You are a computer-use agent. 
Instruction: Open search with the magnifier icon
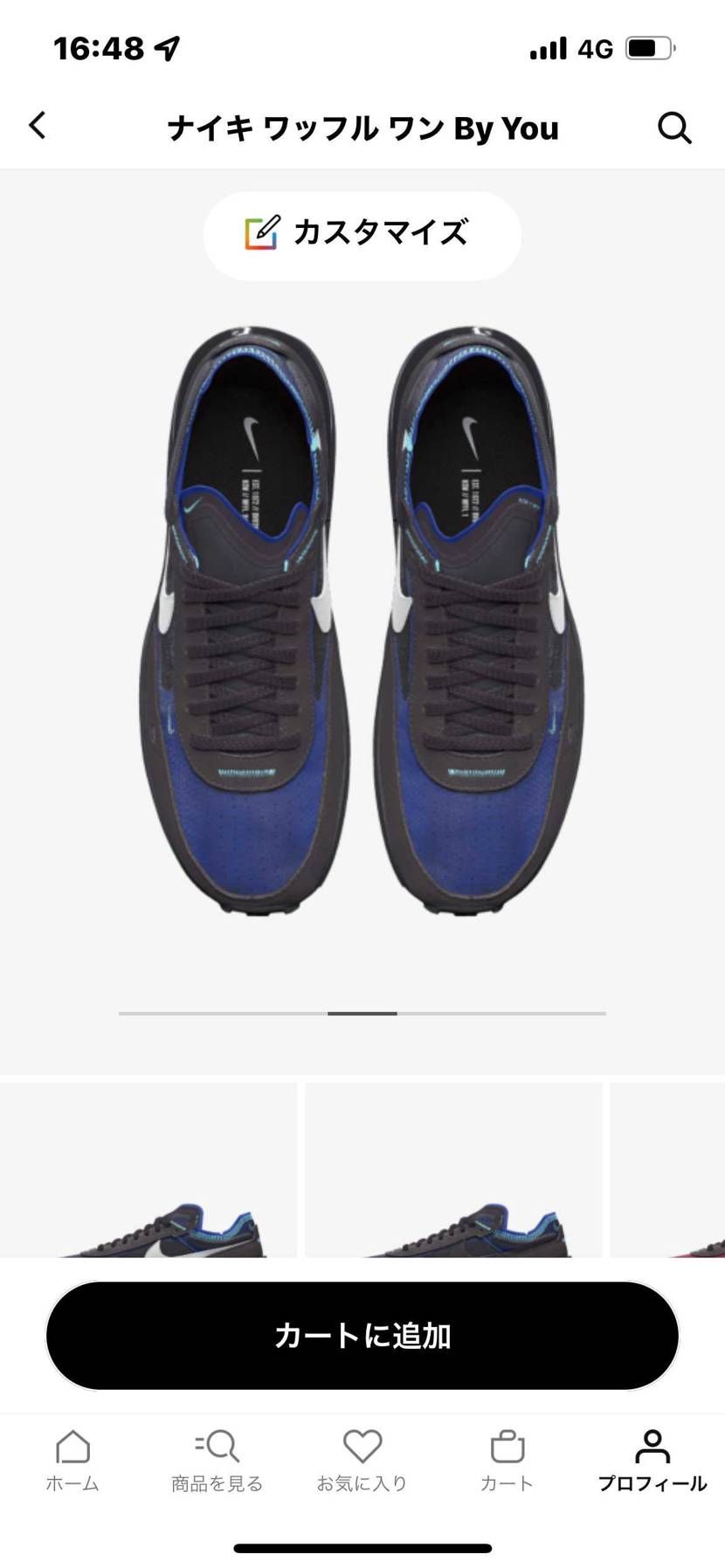pos(674,127)
